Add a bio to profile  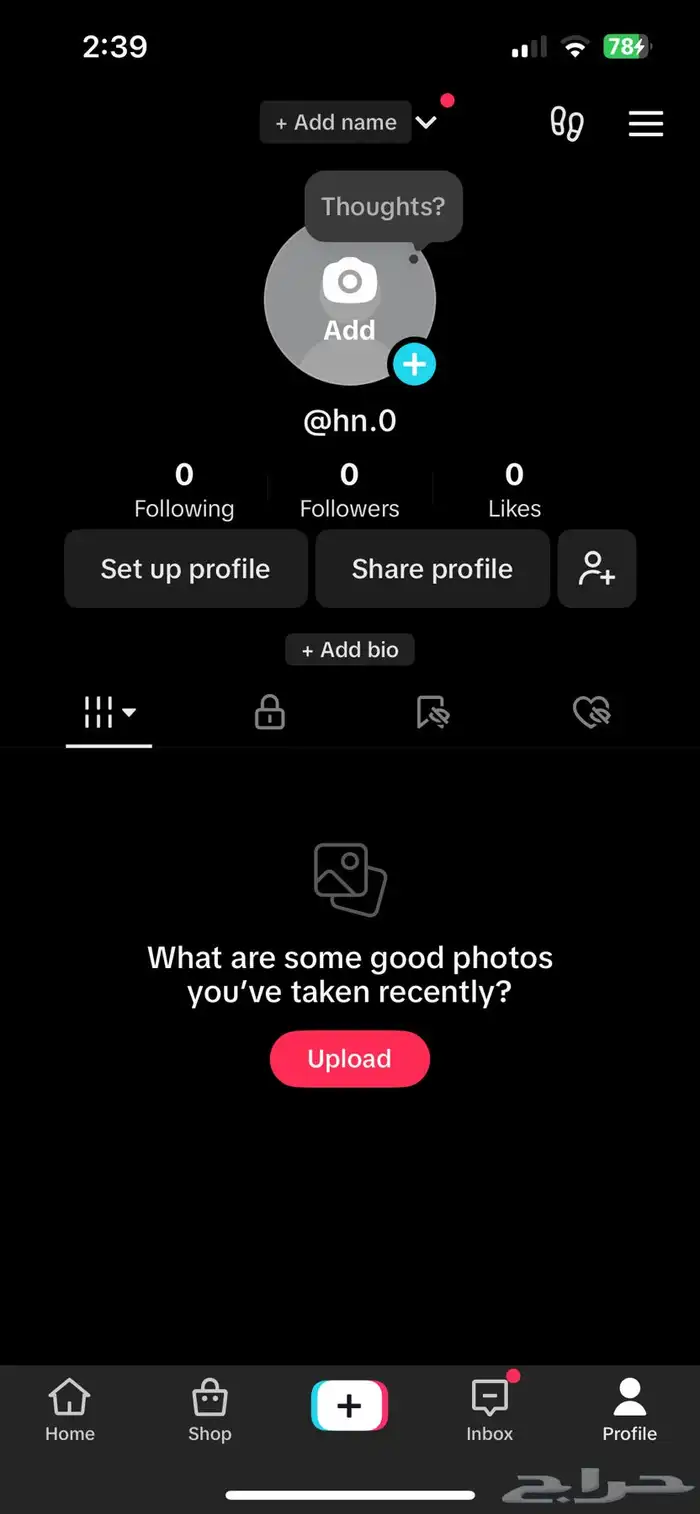[350, 650]
